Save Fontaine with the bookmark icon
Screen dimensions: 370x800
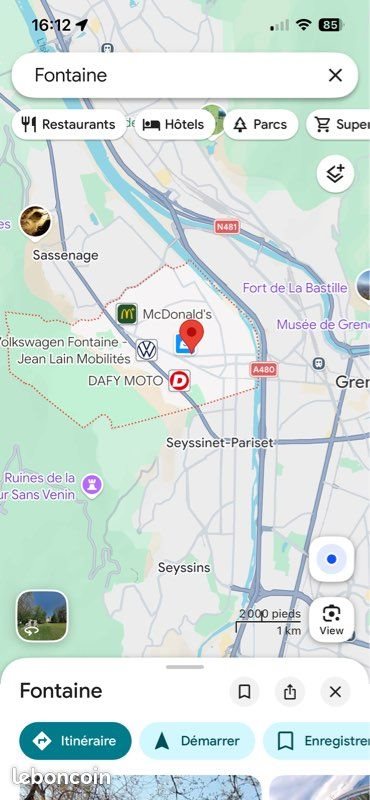(244, 692)
